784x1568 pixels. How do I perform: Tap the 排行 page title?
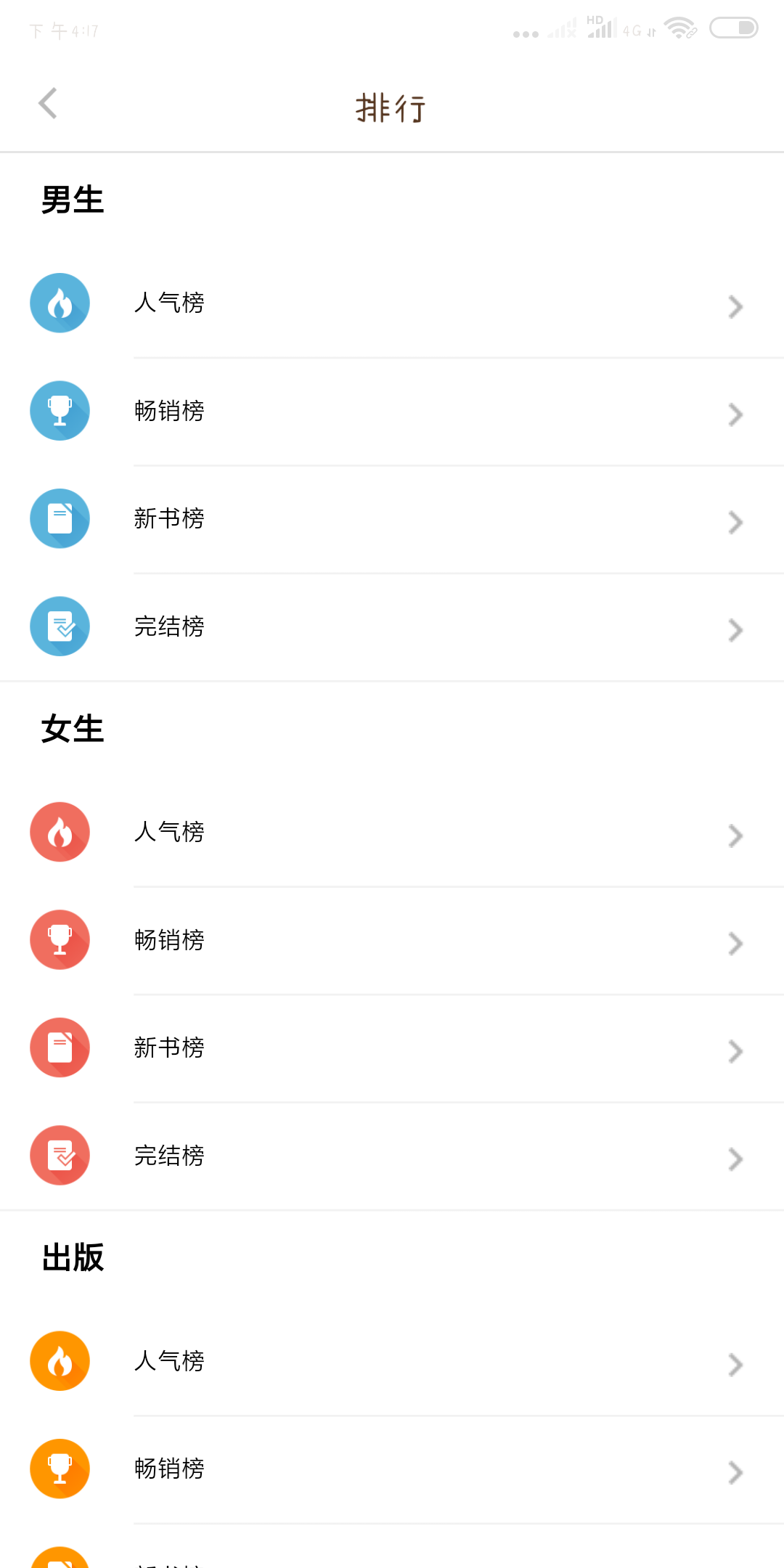tap(391, 107)
